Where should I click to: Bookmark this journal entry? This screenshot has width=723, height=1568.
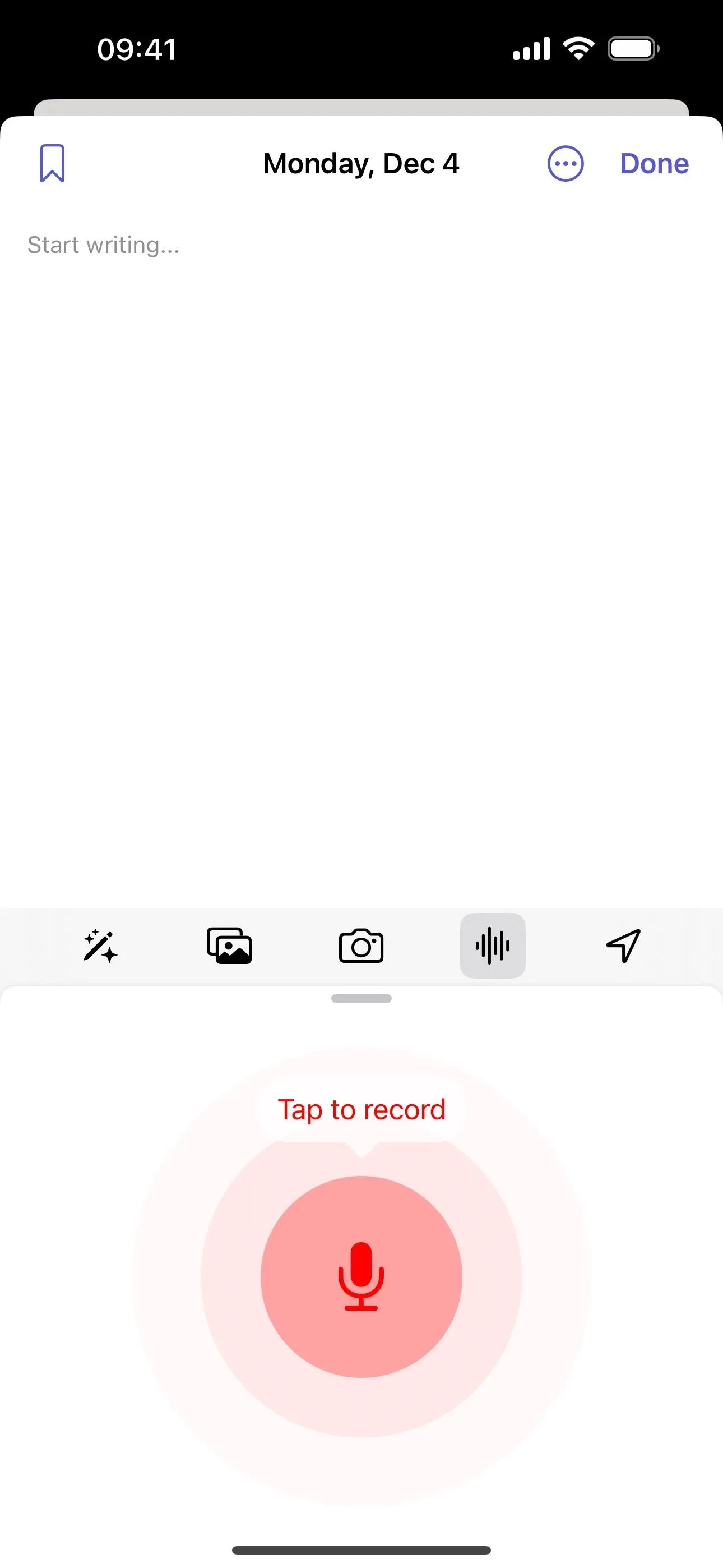tap(52, 163)
